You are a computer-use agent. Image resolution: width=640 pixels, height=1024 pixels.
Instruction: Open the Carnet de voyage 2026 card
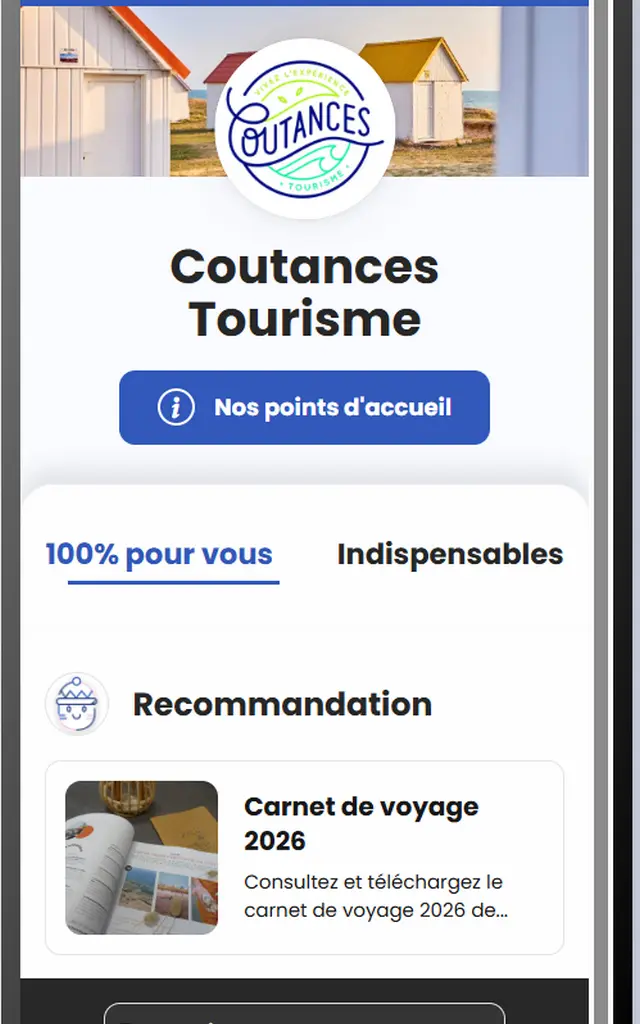304,857
